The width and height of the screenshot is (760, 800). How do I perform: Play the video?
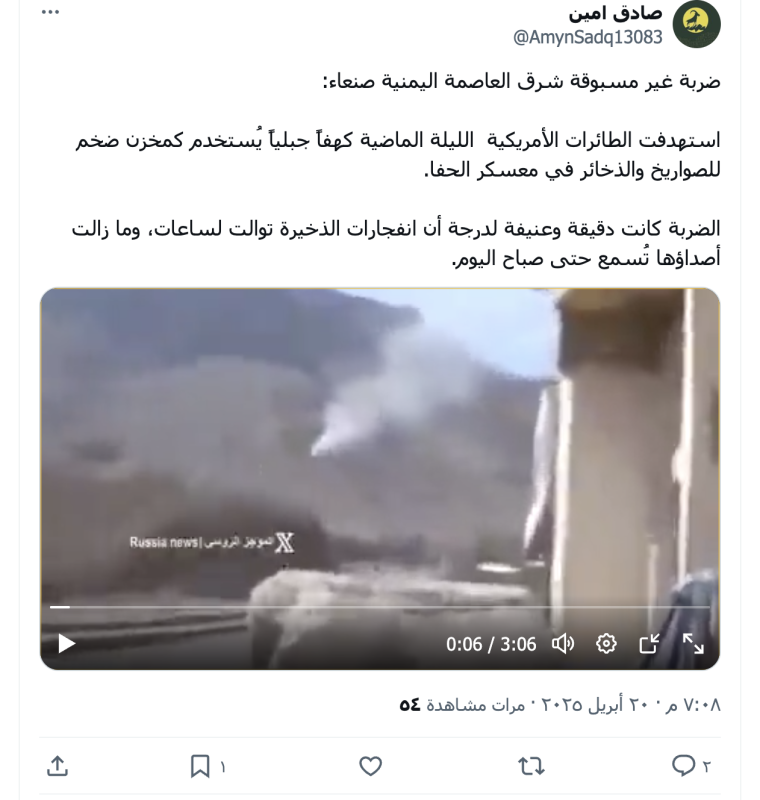click(x=66, y=643)
